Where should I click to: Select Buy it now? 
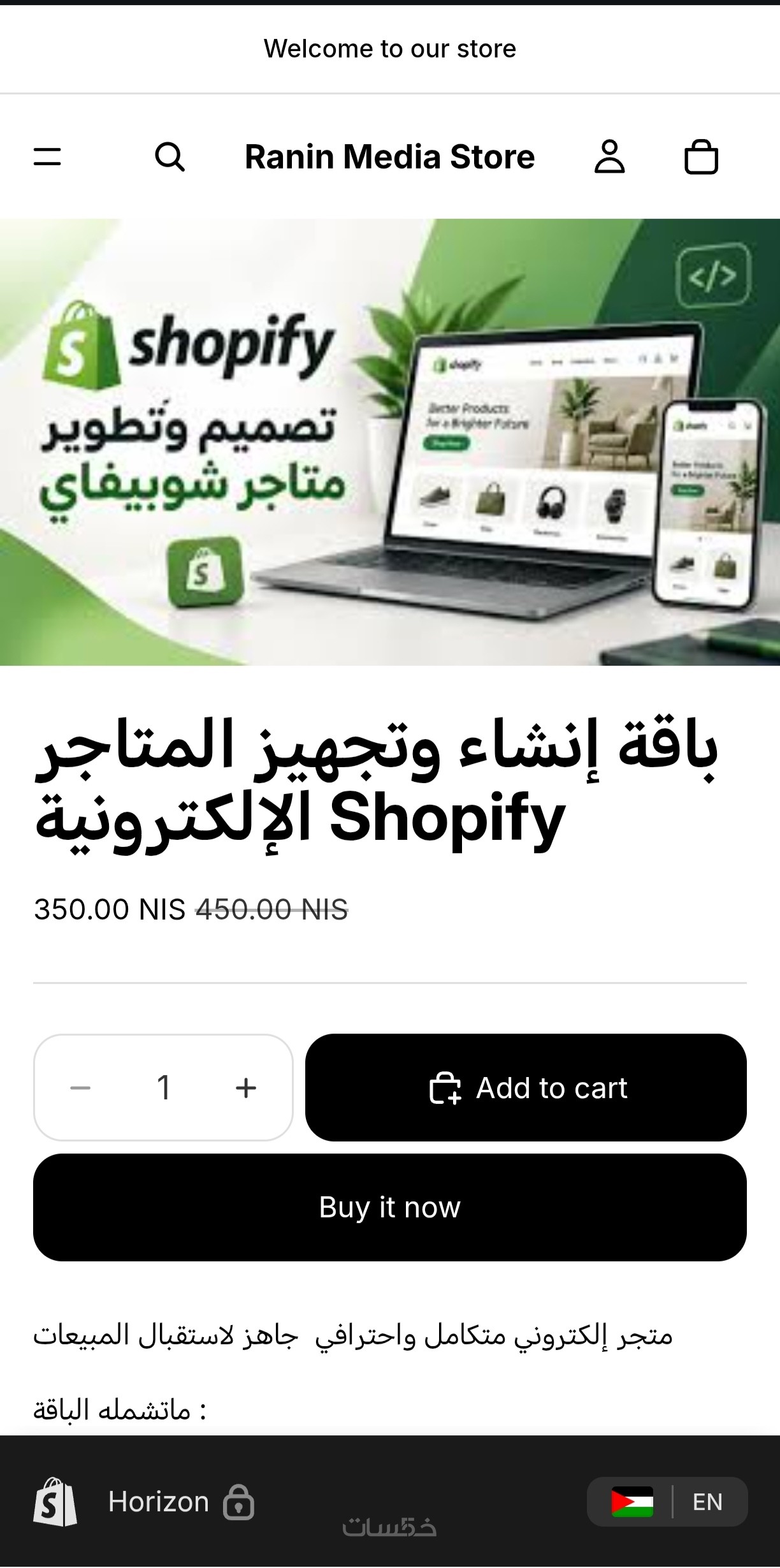(x=390, y=1207)
